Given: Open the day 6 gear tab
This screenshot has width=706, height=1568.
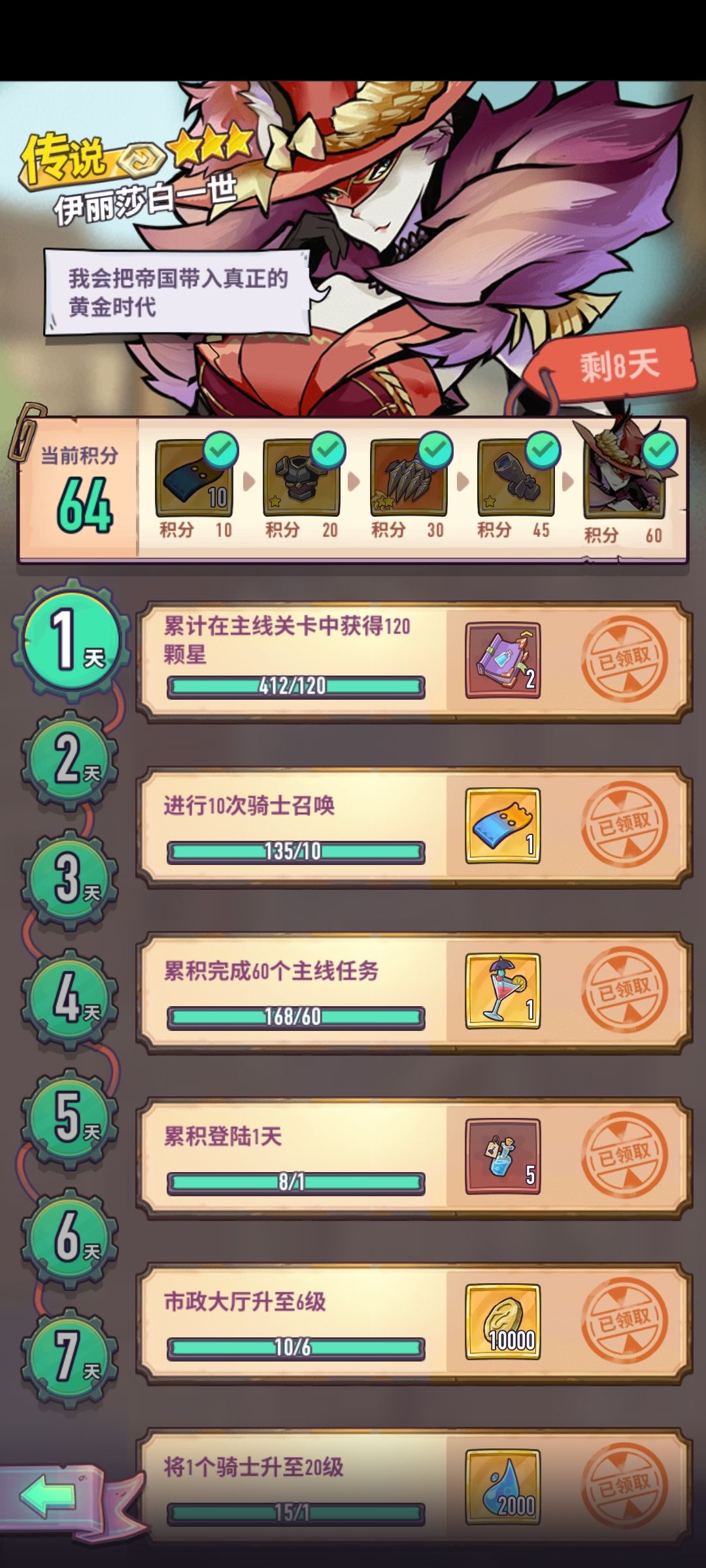Looking at the screenshot, I should click(x=70, y=1238).
